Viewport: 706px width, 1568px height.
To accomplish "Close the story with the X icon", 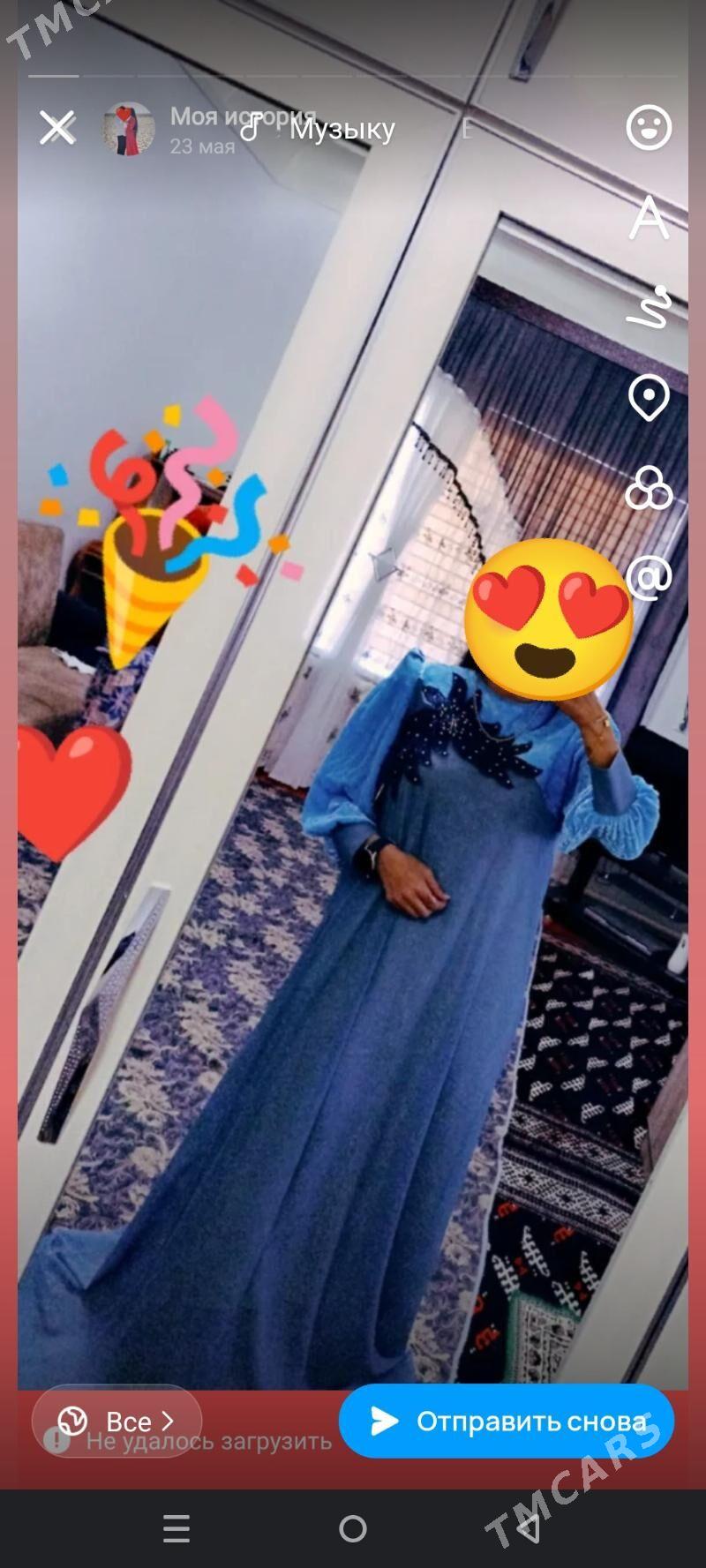I will (x=57, y=128).
